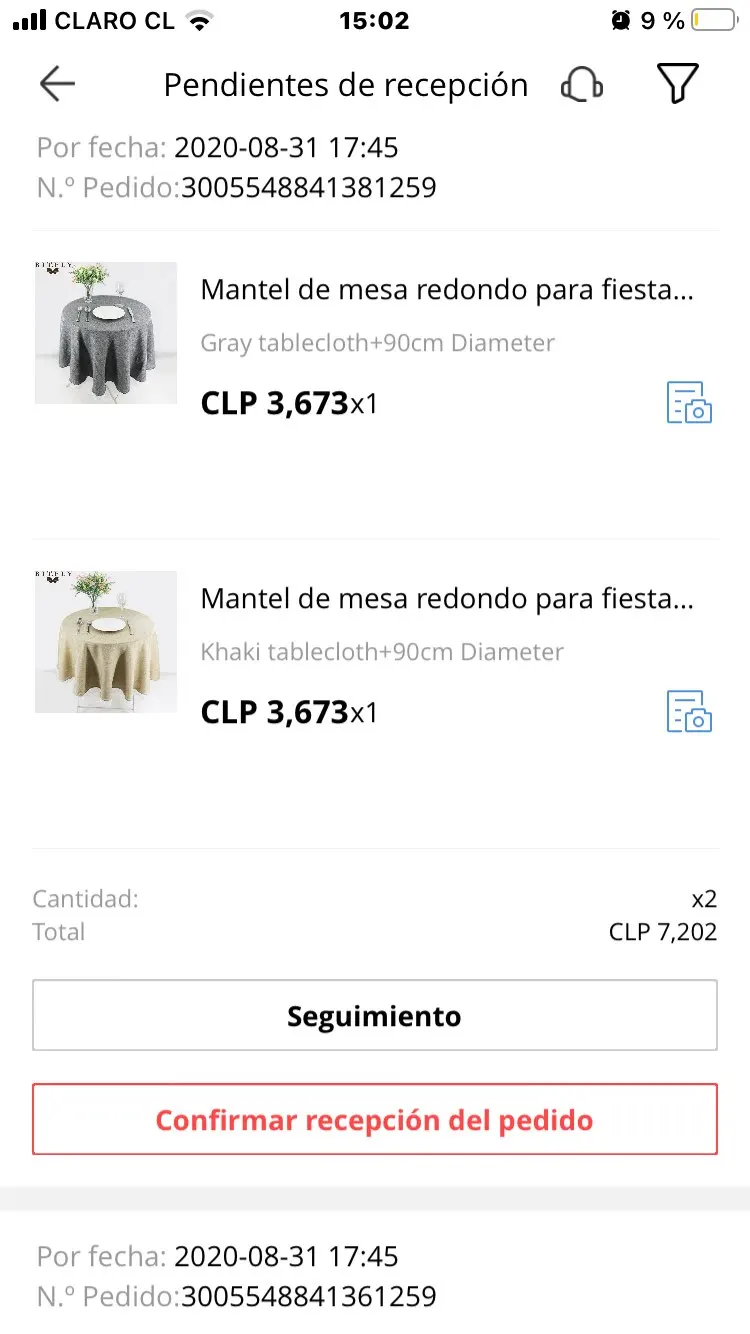Open the order filter funnel
Screen dimensions: 750x1334
click(677, 84)
